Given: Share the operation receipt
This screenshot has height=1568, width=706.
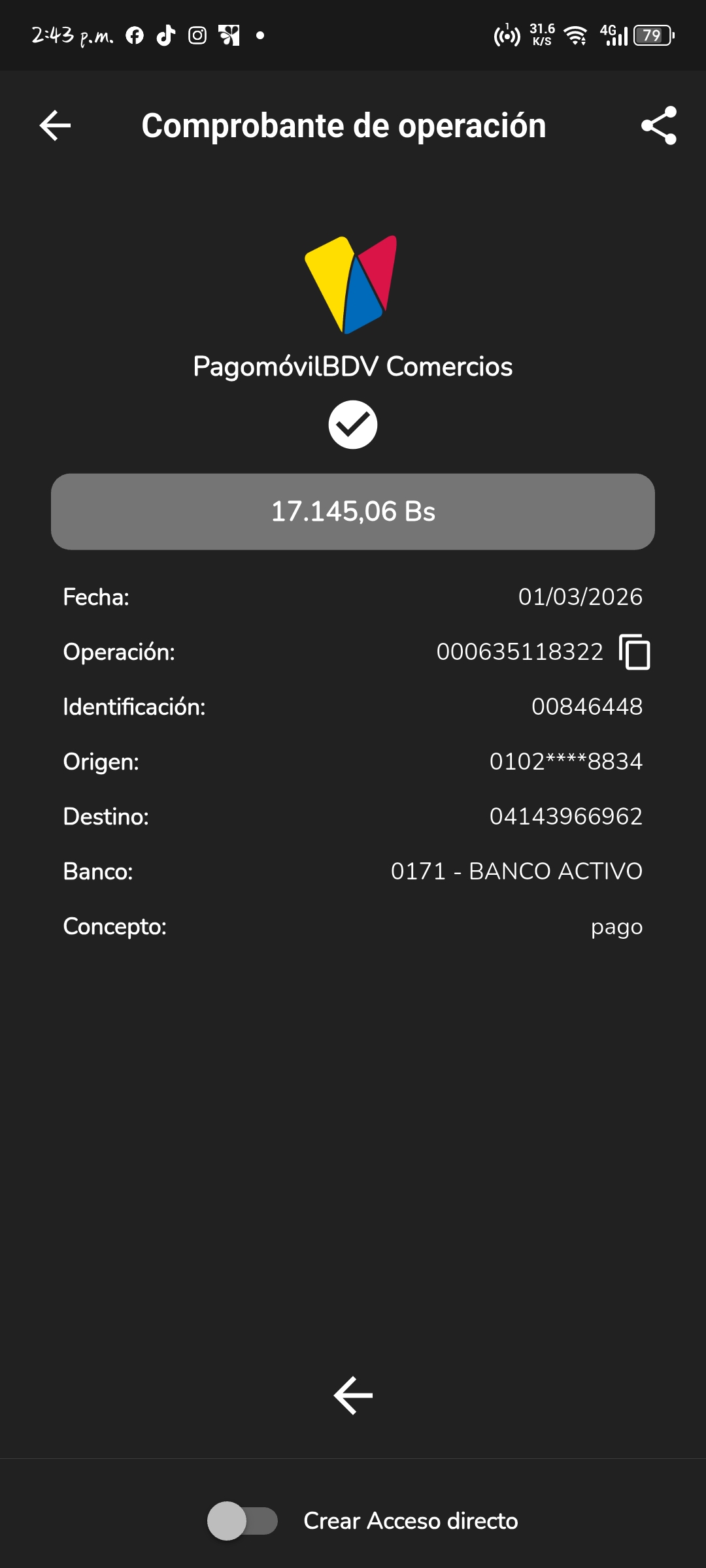Looking at the screenshot, I should (658, 125).
